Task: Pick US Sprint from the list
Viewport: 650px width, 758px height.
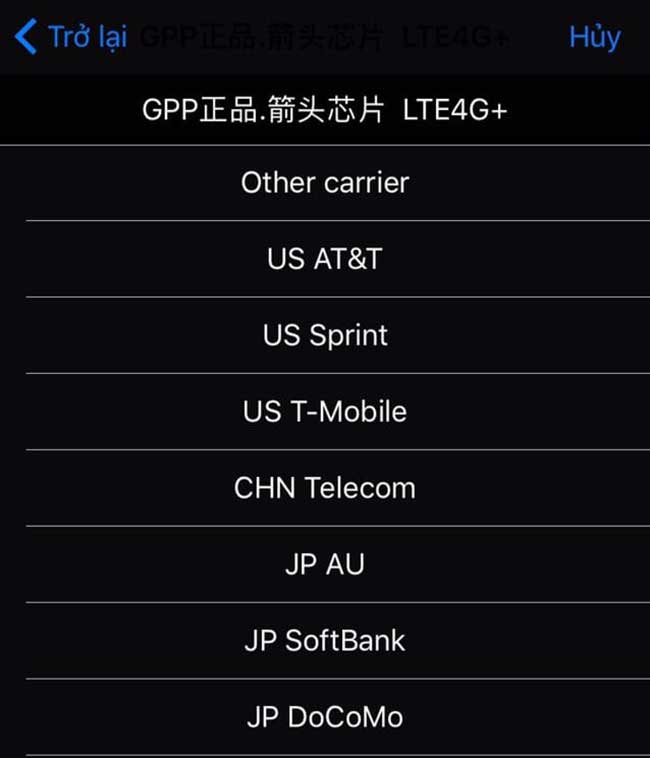Action: [x=325, y=335]
